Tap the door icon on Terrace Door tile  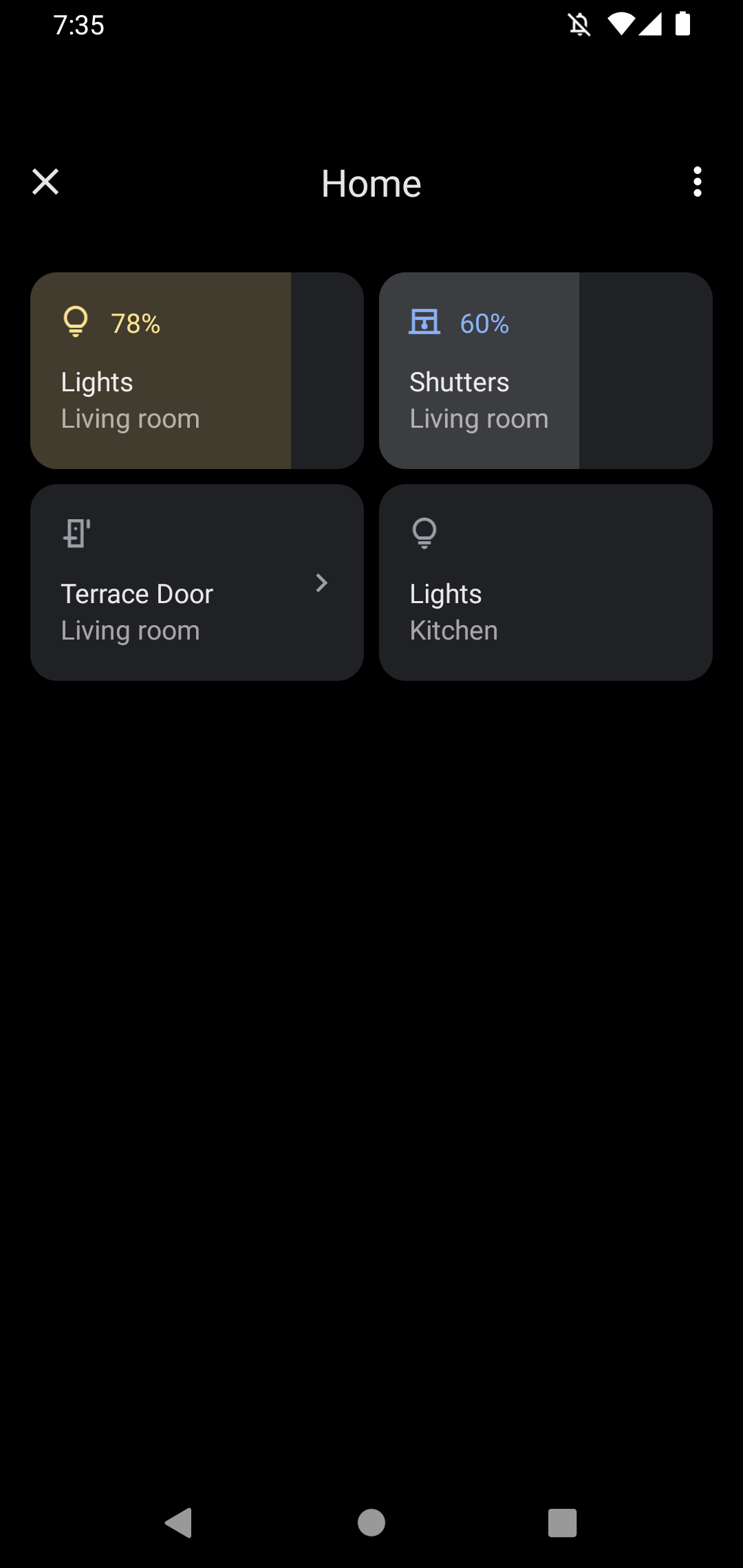click(x=76, y=532)
